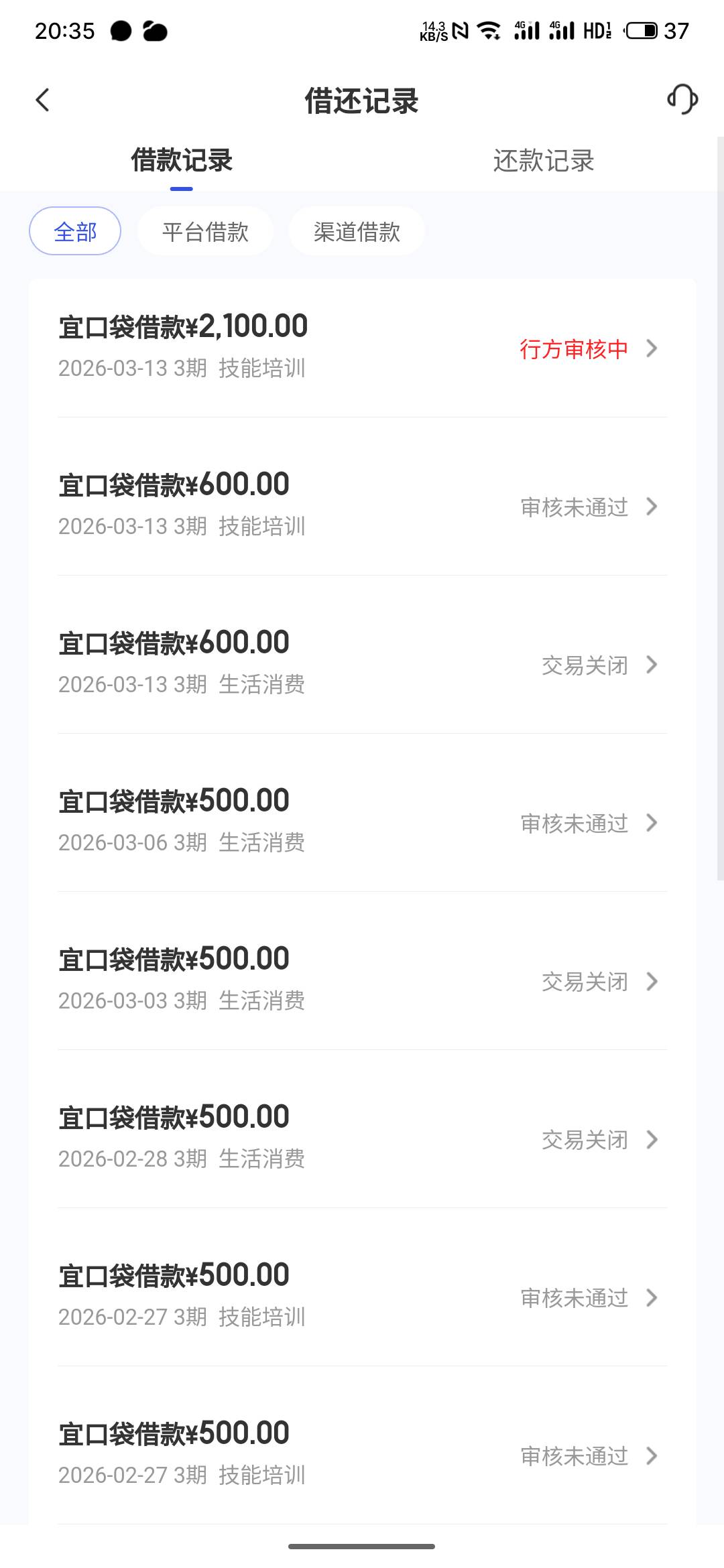Open the ¥500.00 loan dated 2026-03-03

tap(362, 980)
